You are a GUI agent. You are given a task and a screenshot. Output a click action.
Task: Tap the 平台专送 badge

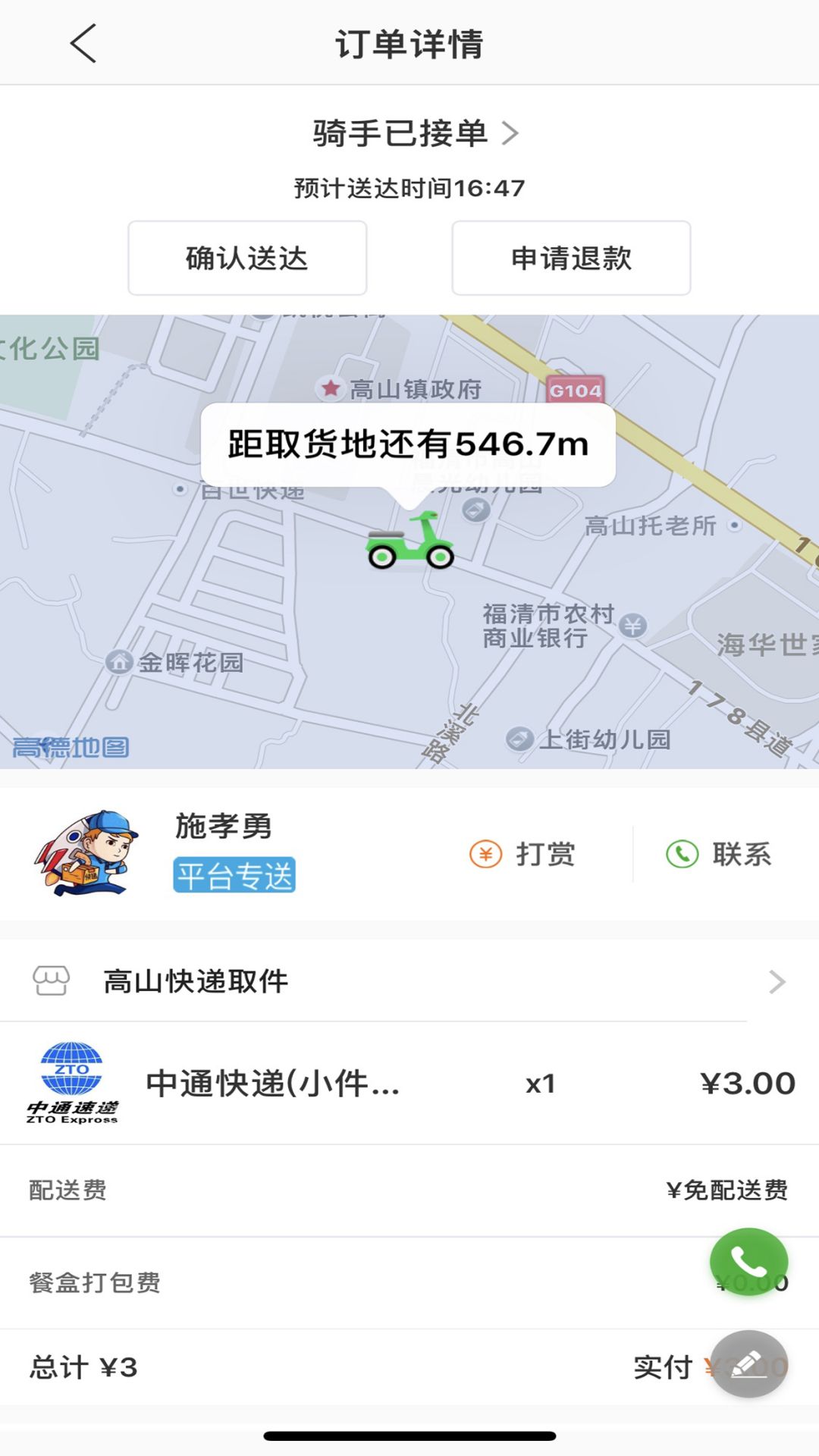[234, 875]
